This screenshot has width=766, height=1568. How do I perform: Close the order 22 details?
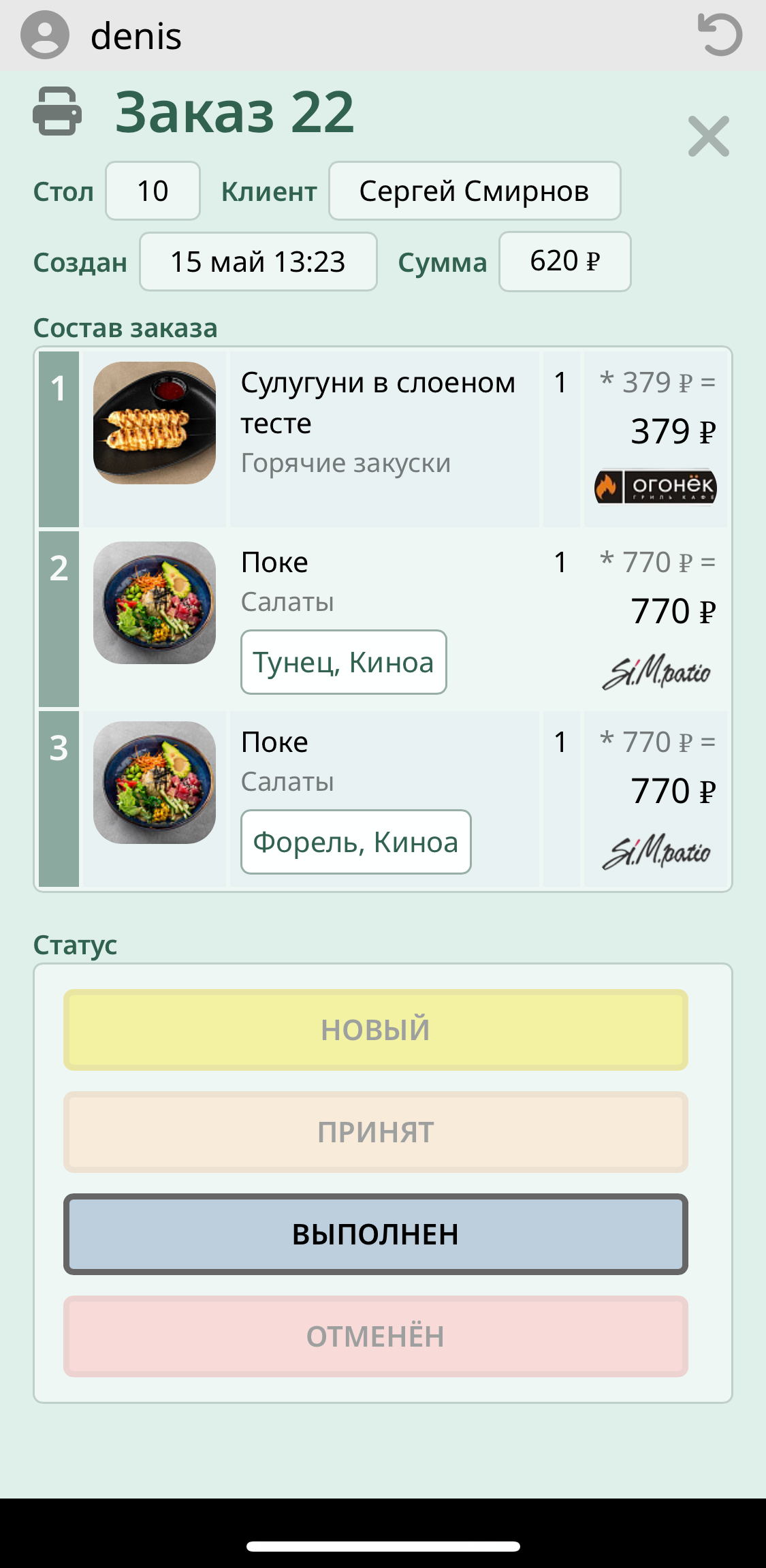(x=708, y=136)
